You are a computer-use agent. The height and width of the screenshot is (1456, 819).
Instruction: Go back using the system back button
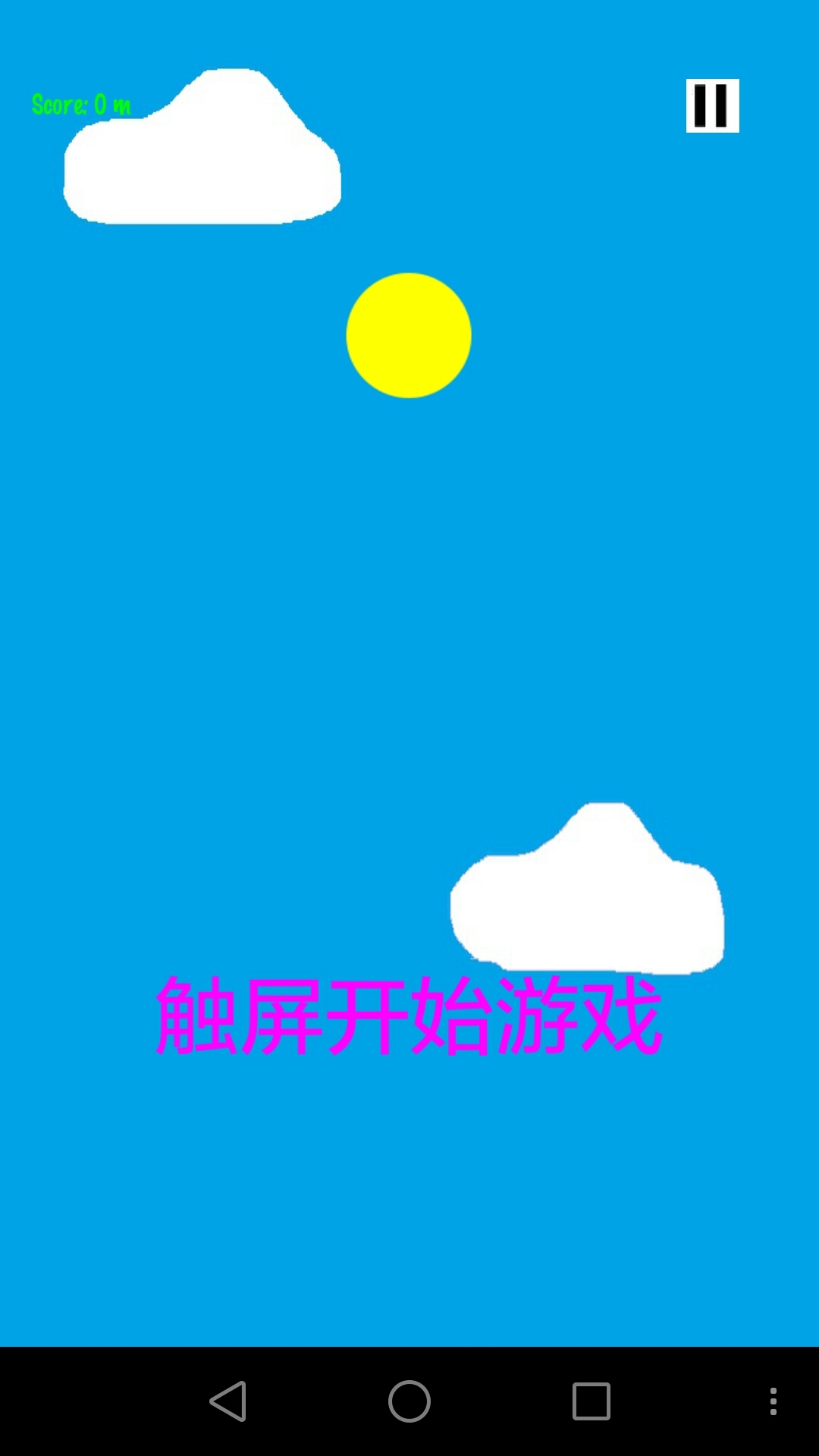click(227, 1401)
